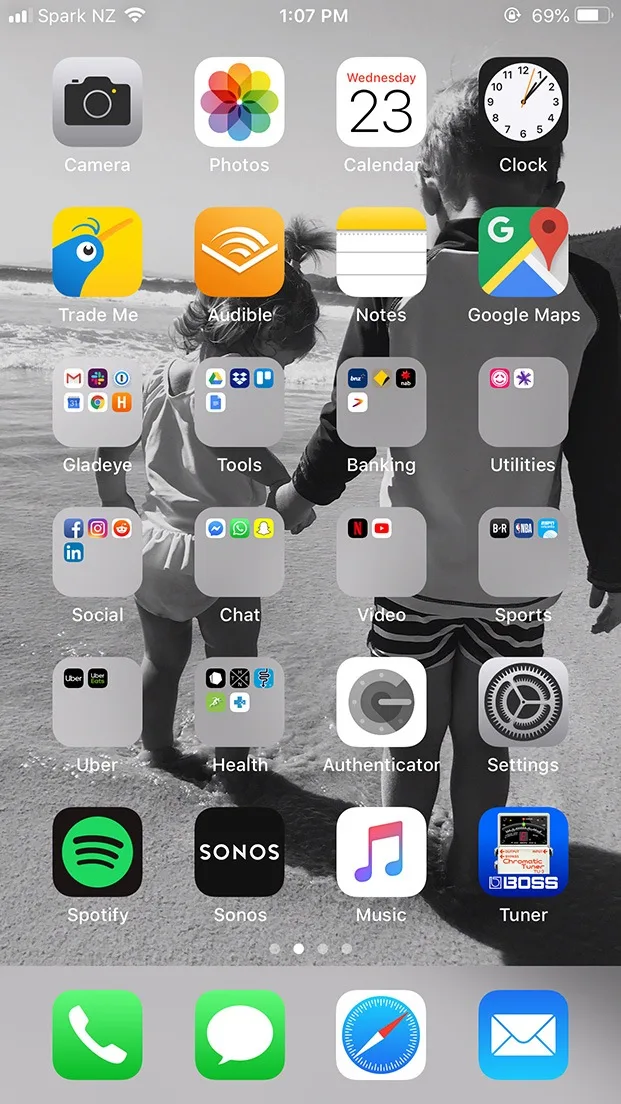
Task: Open the Sports folder
Action: [523, 552]
